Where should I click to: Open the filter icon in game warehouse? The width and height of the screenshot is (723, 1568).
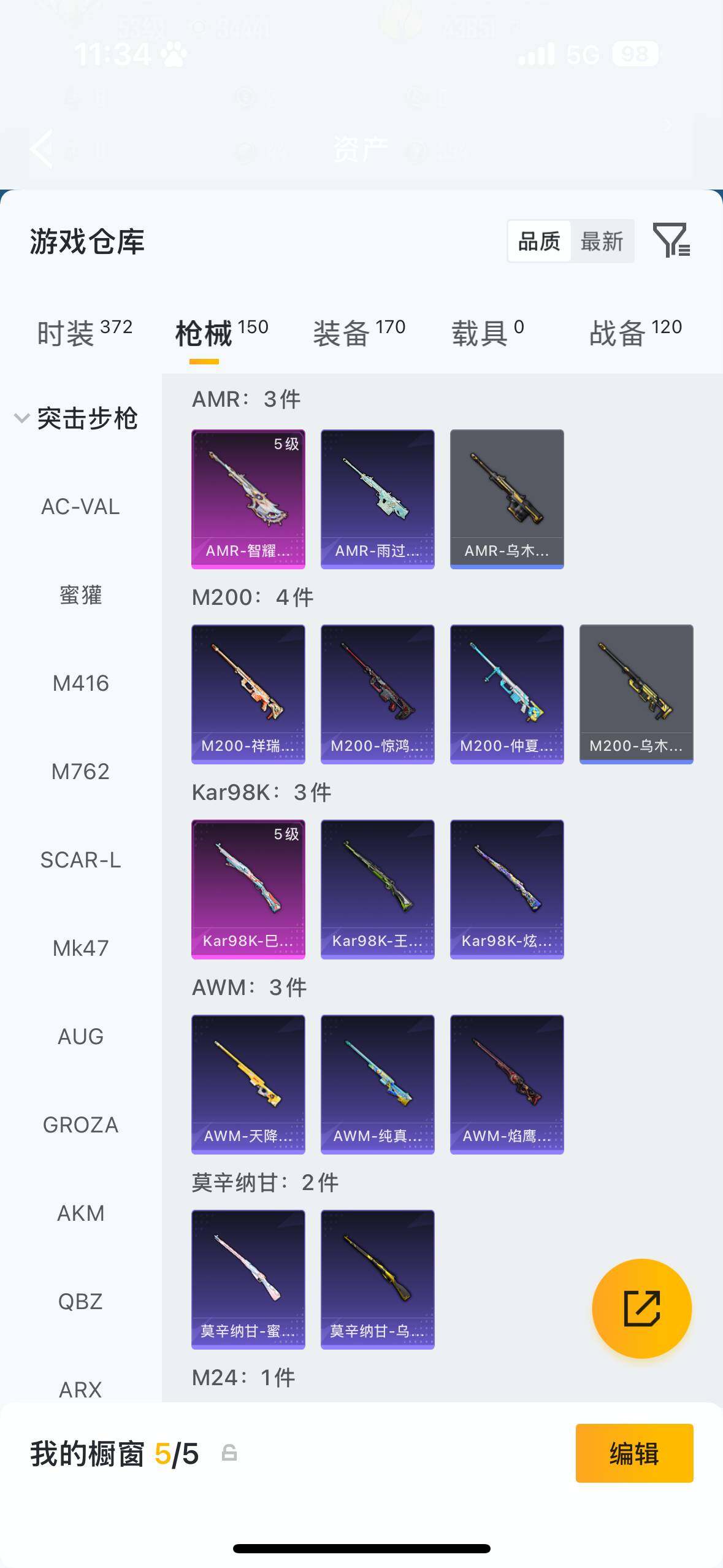671,240
